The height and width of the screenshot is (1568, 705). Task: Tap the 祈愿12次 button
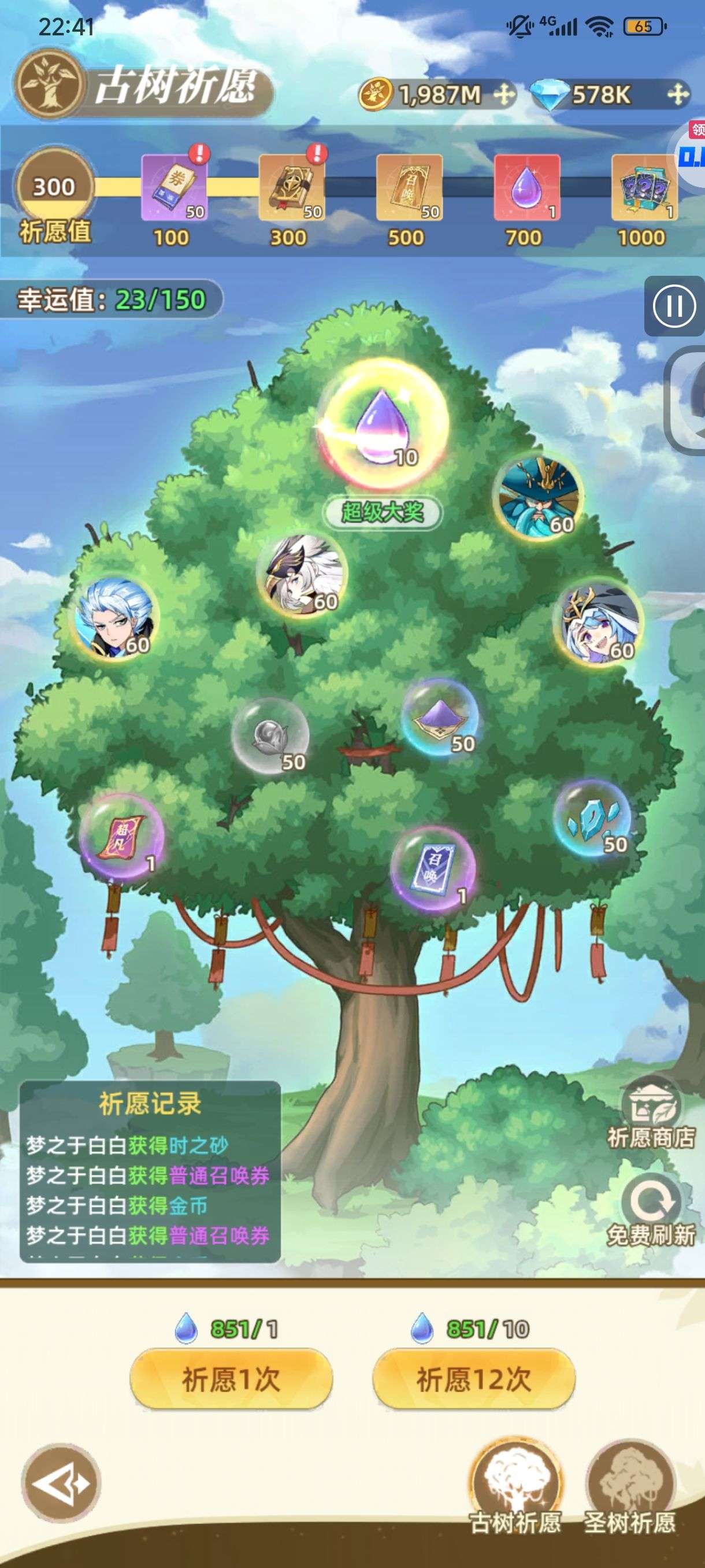[x=473, y=1379]
